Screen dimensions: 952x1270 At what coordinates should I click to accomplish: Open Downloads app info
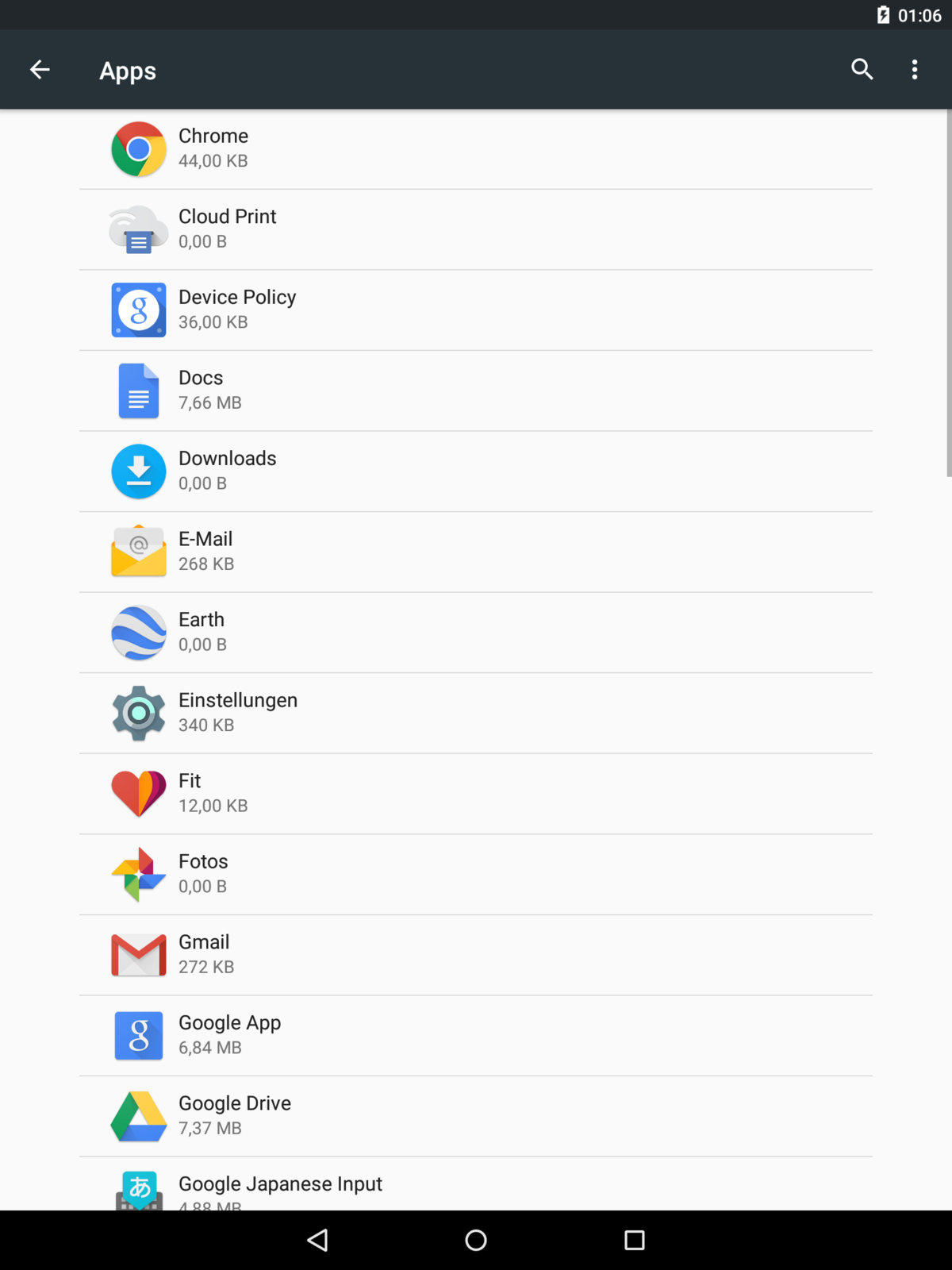(476, 471)
